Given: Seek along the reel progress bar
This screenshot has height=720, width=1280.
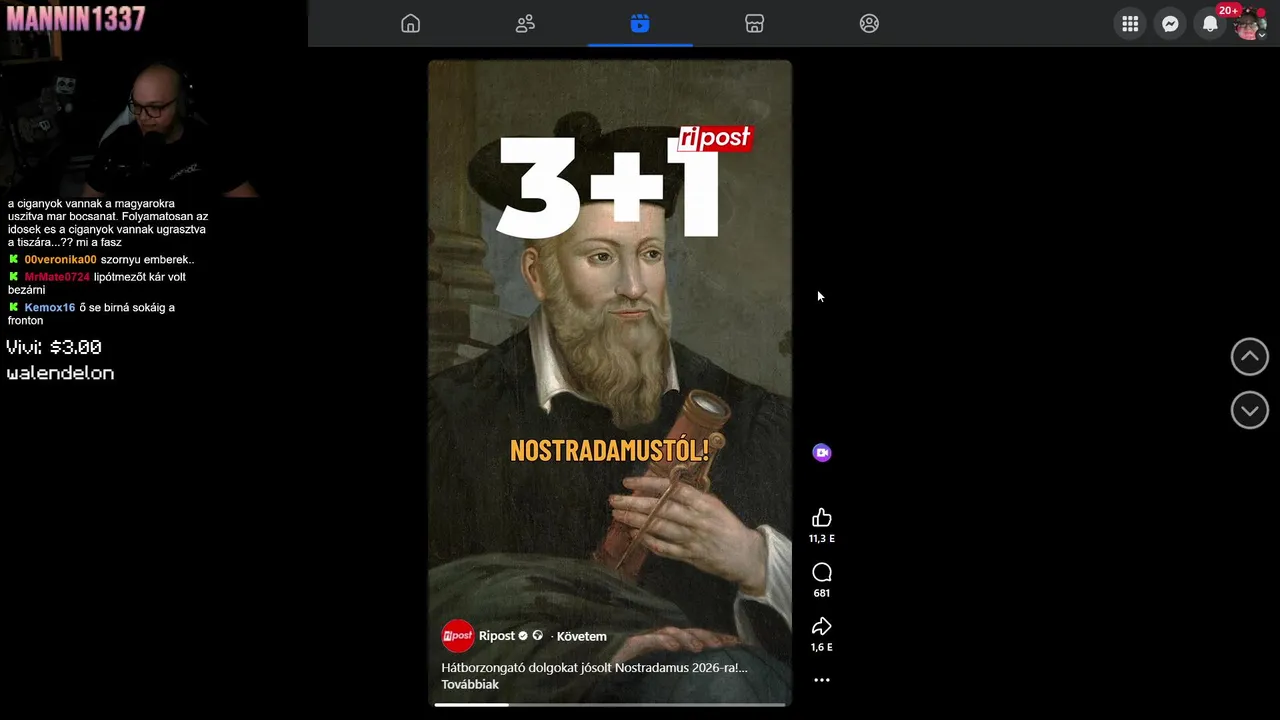Looking at the screenshot, I should point(610,705).
